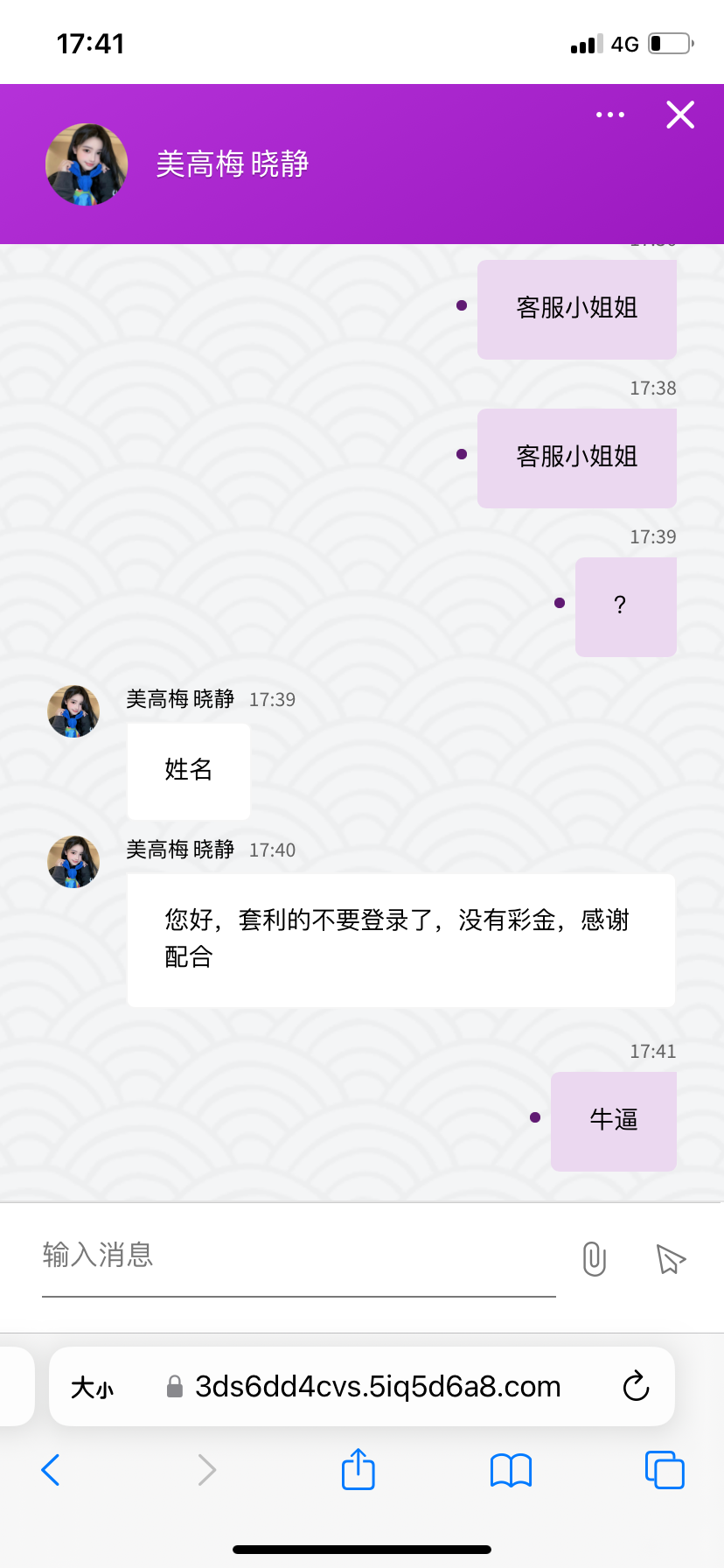Reload the page
This screenshot has width=724, height=1568.
[x=636, y=1386]
